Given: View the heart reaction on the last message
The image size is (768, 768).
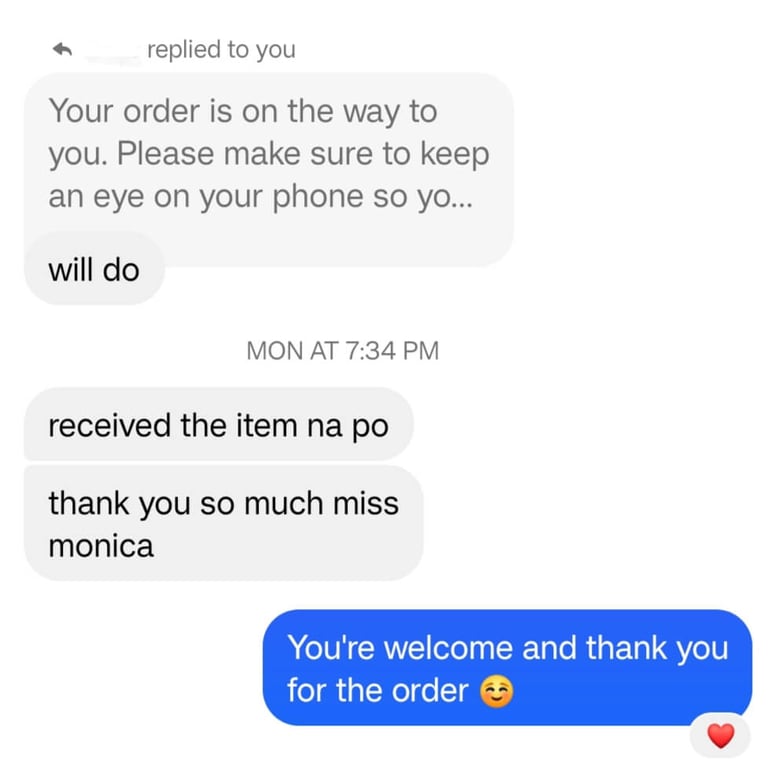Looking at the screenshot, I should pos(720,736).
